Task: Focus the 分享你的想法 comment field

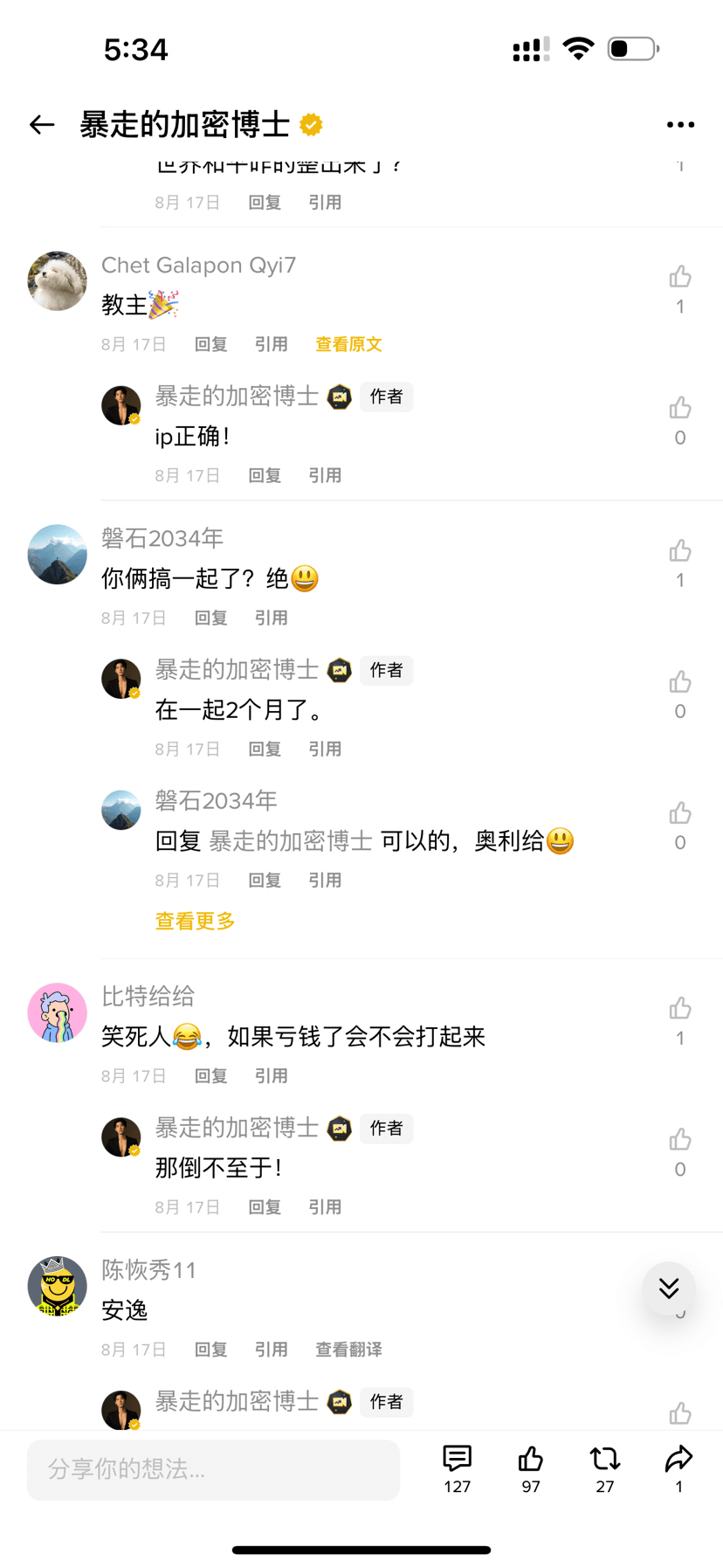Action: 213,1469
